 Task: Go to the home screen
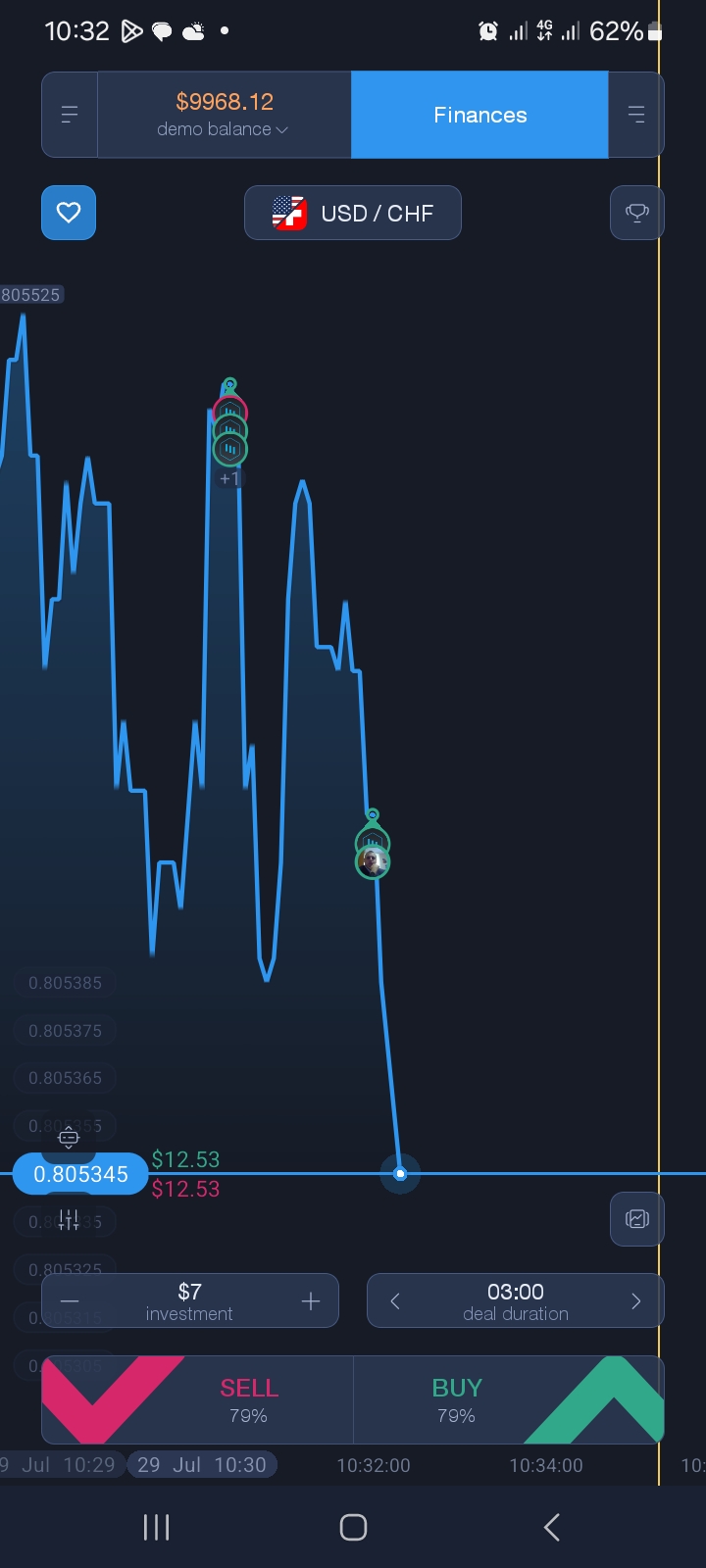point(353,1527)
